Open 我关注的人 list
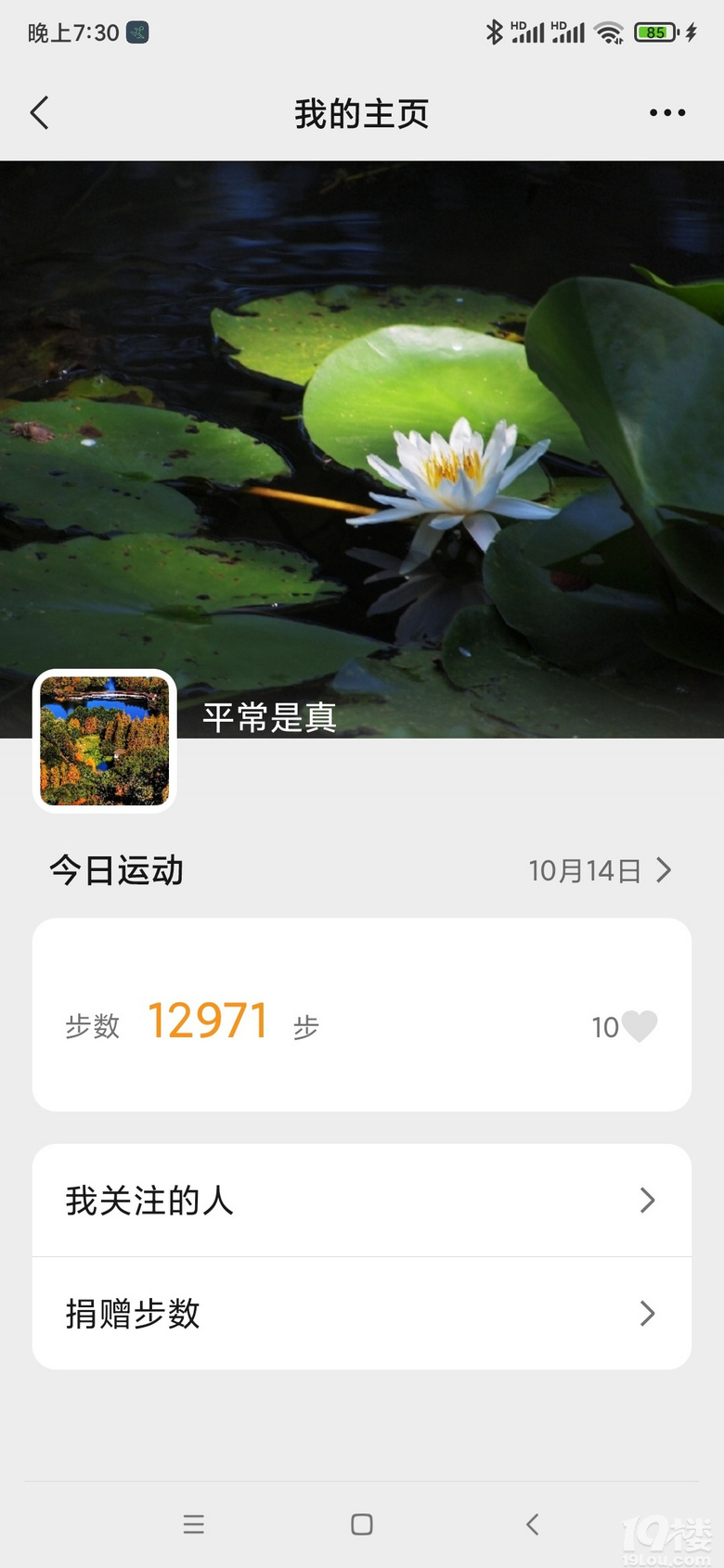Image resolution: width=724 pixels, height=1568 pixels. click(362, 1201)
